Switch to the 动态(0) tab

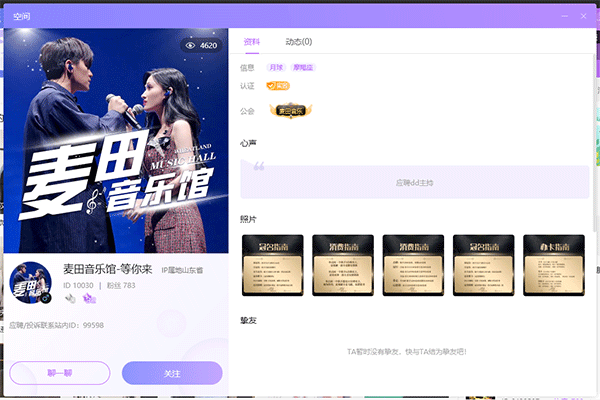click(298, 42)
